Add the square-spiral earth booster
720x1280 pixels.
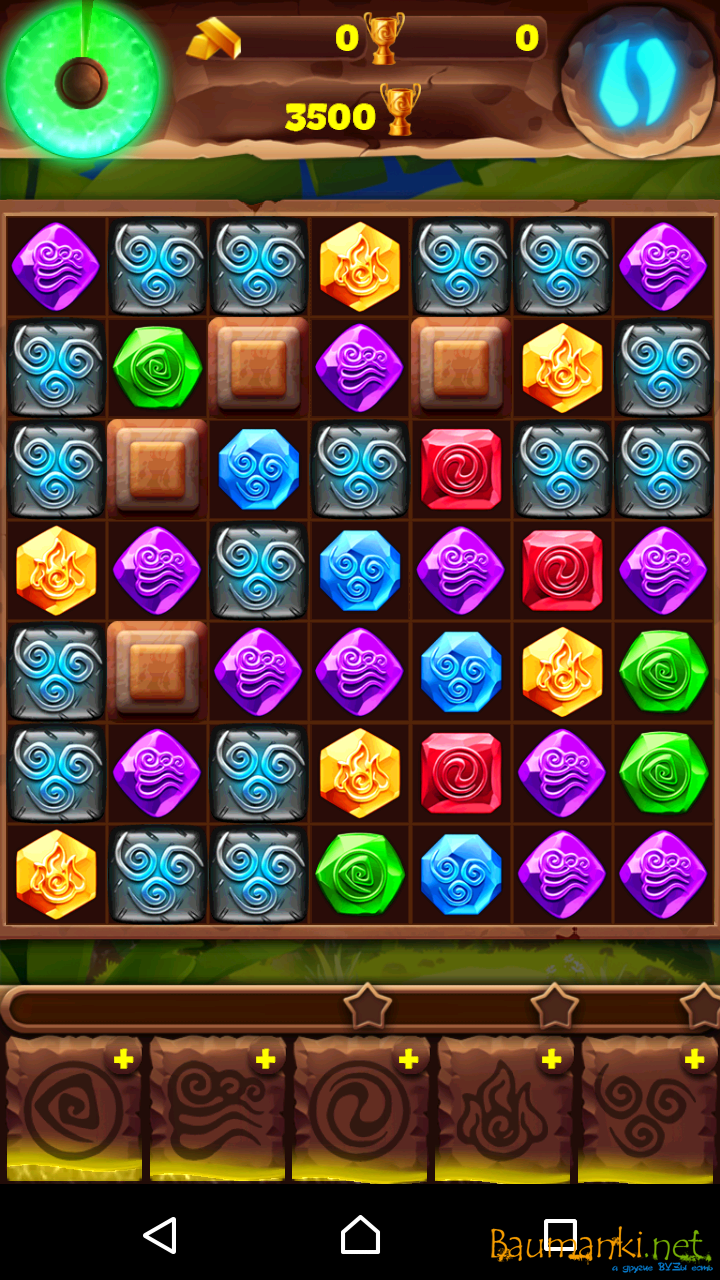click(124, 1060)
